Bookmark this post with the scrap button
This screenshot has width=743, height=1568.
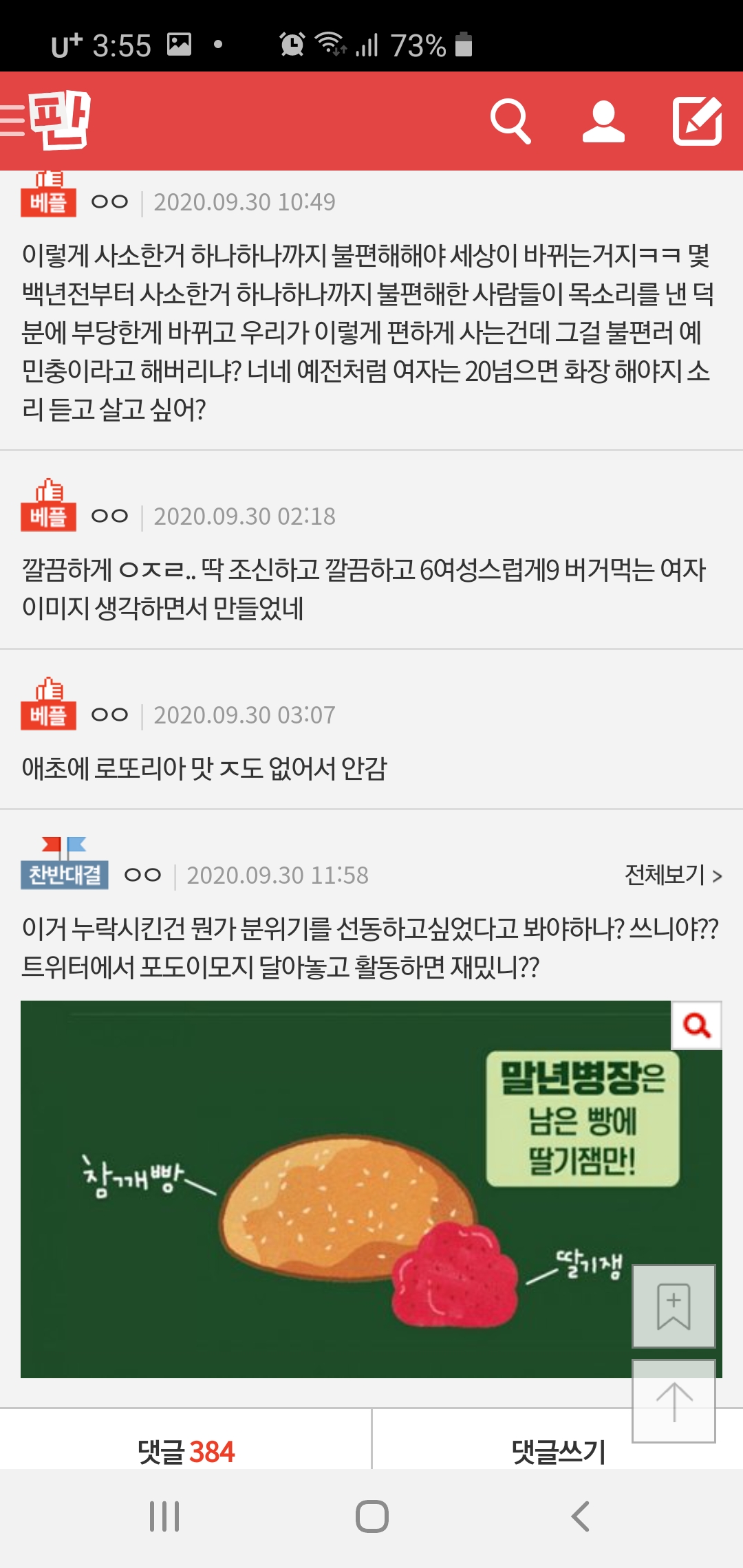(x=674, y=1306)
